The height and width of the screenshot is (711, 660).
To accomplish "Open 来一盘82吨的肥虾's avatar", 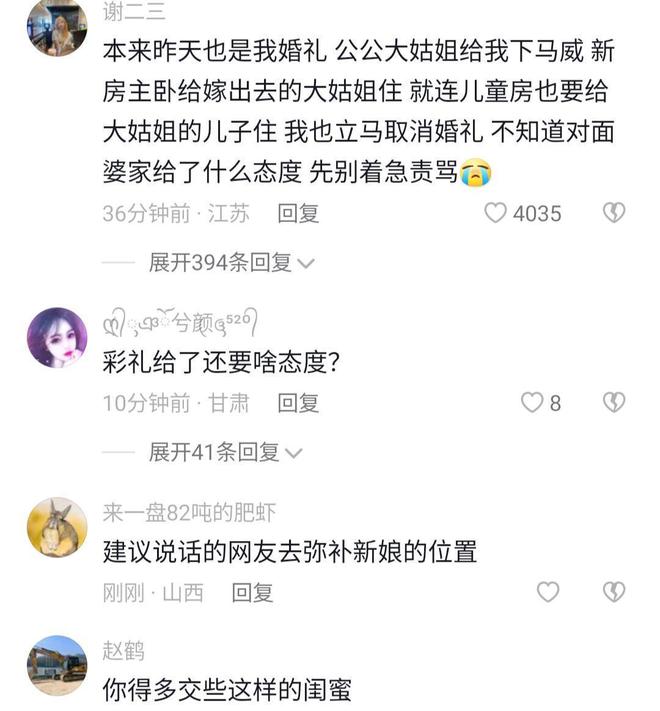I will 56,527.
